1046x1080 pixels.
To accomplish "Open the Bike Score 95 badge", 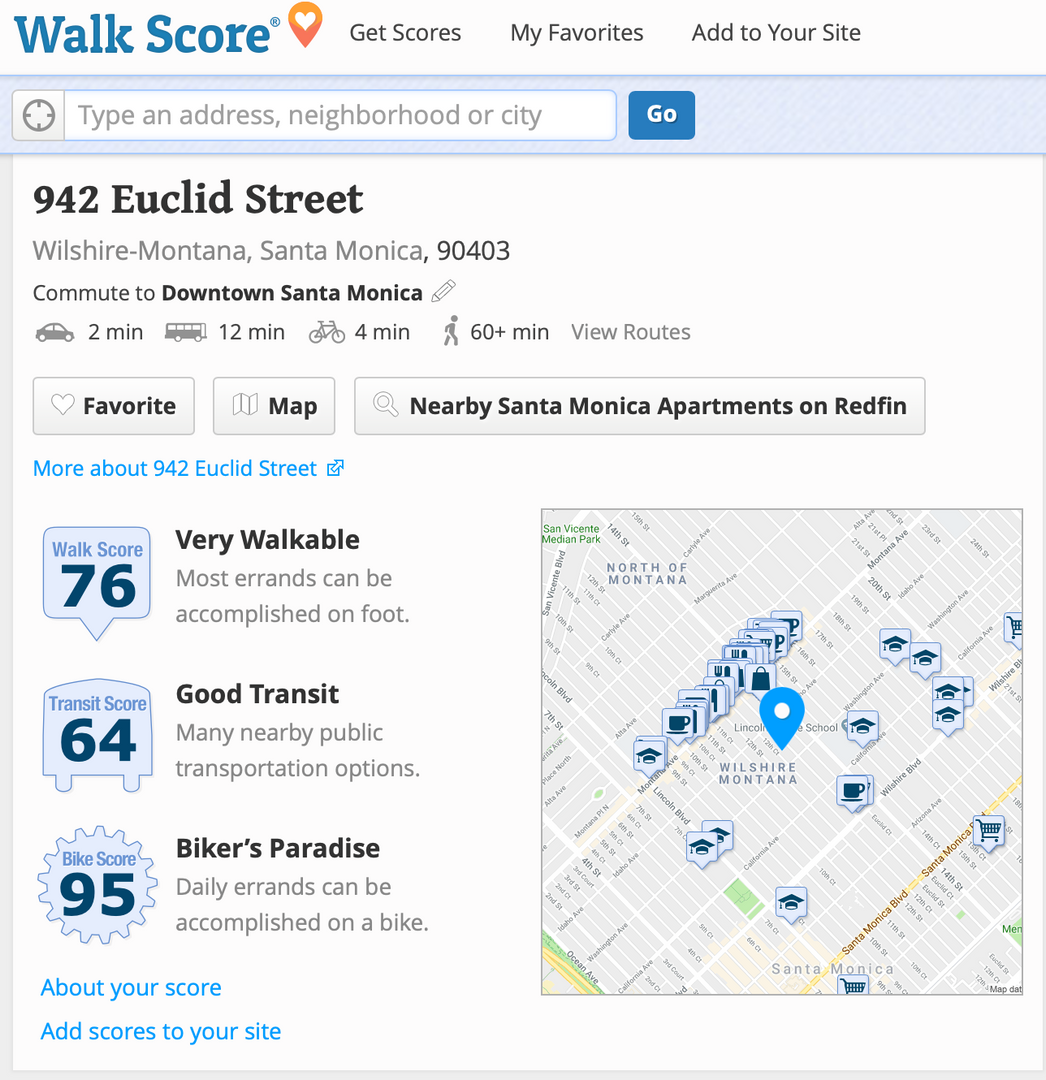I will 97,885.
